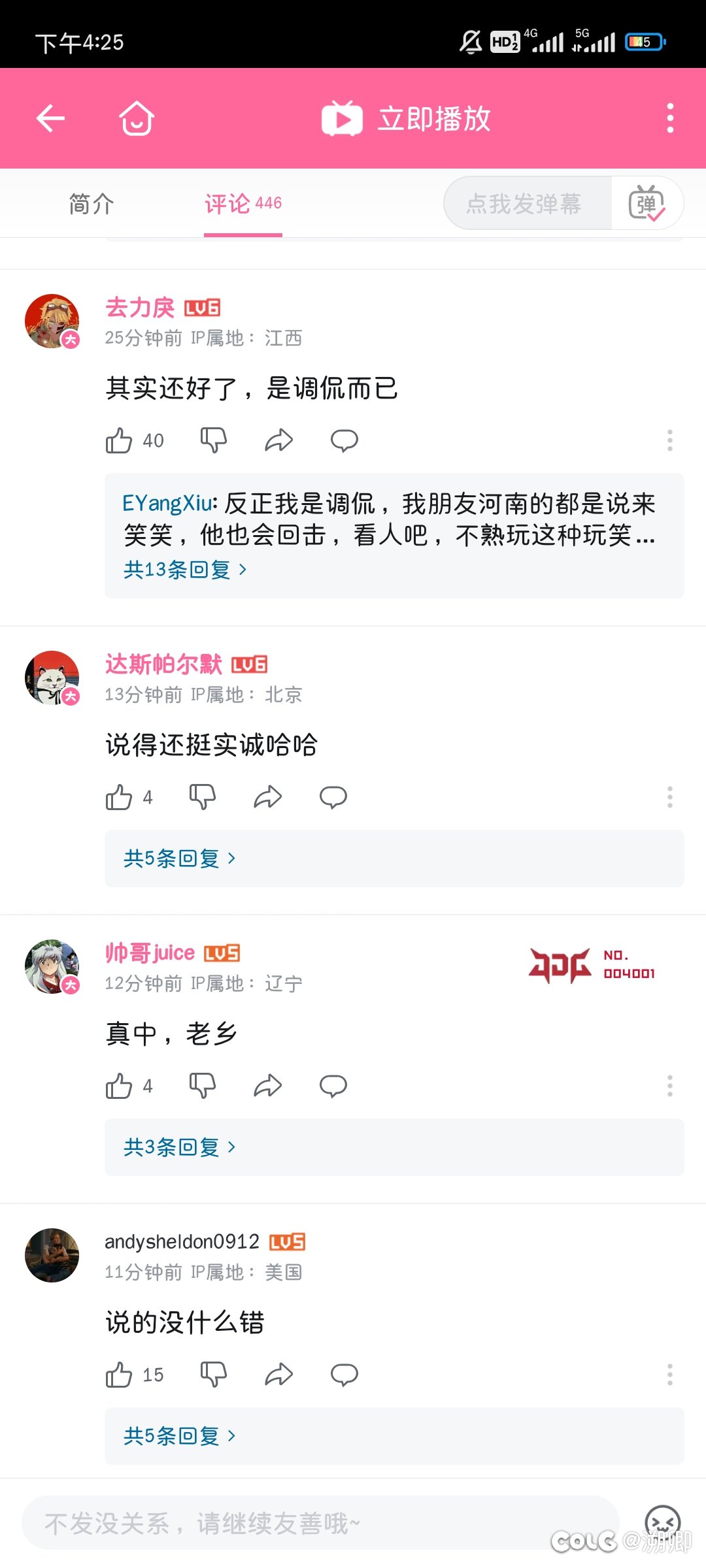Open the home icon in the header
This screenshot has height=1568, width=706.
[137, 118]
